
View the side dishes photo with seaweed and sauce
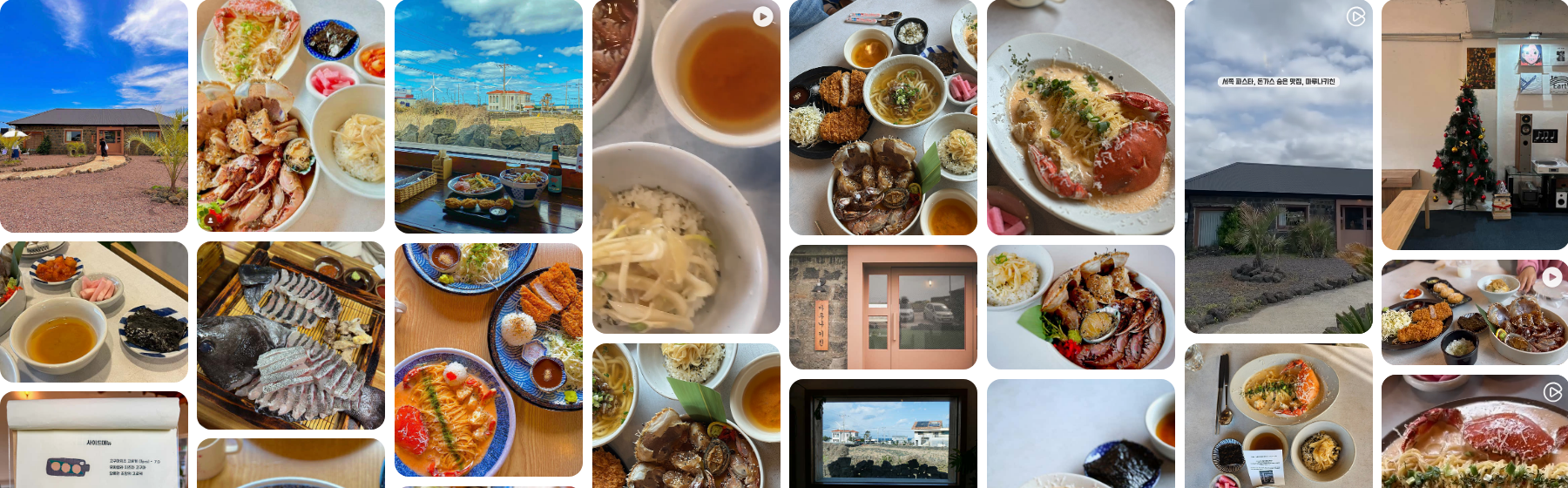94,311
